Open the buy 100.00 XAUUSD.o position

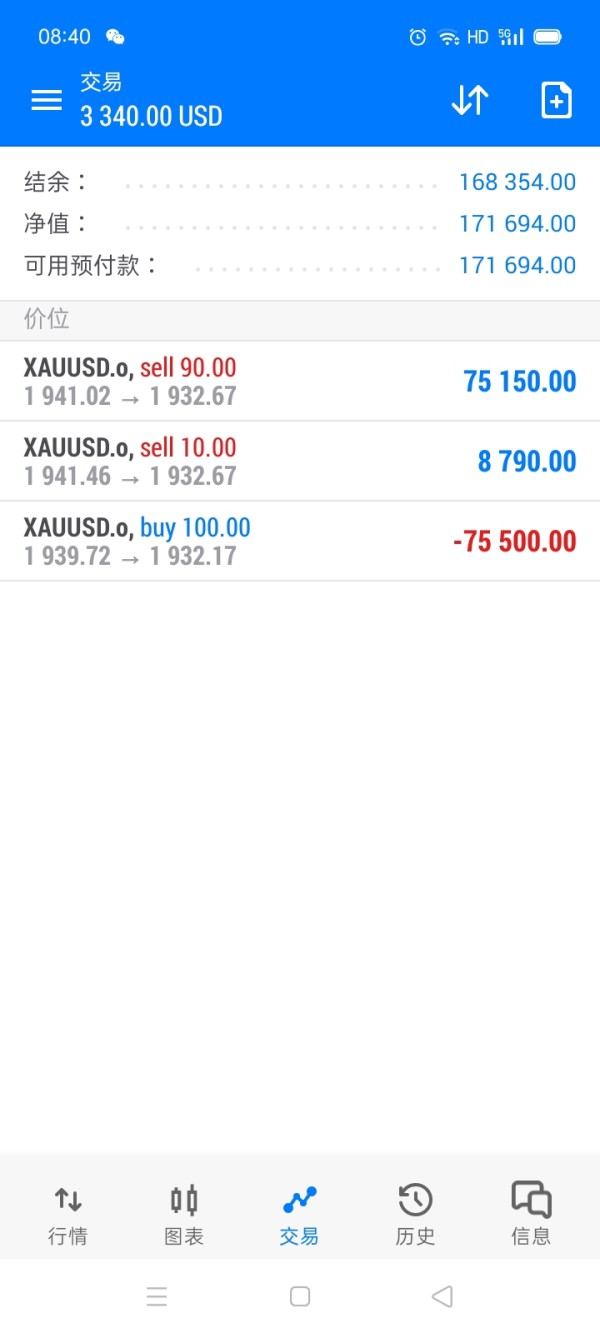[300, 541]
